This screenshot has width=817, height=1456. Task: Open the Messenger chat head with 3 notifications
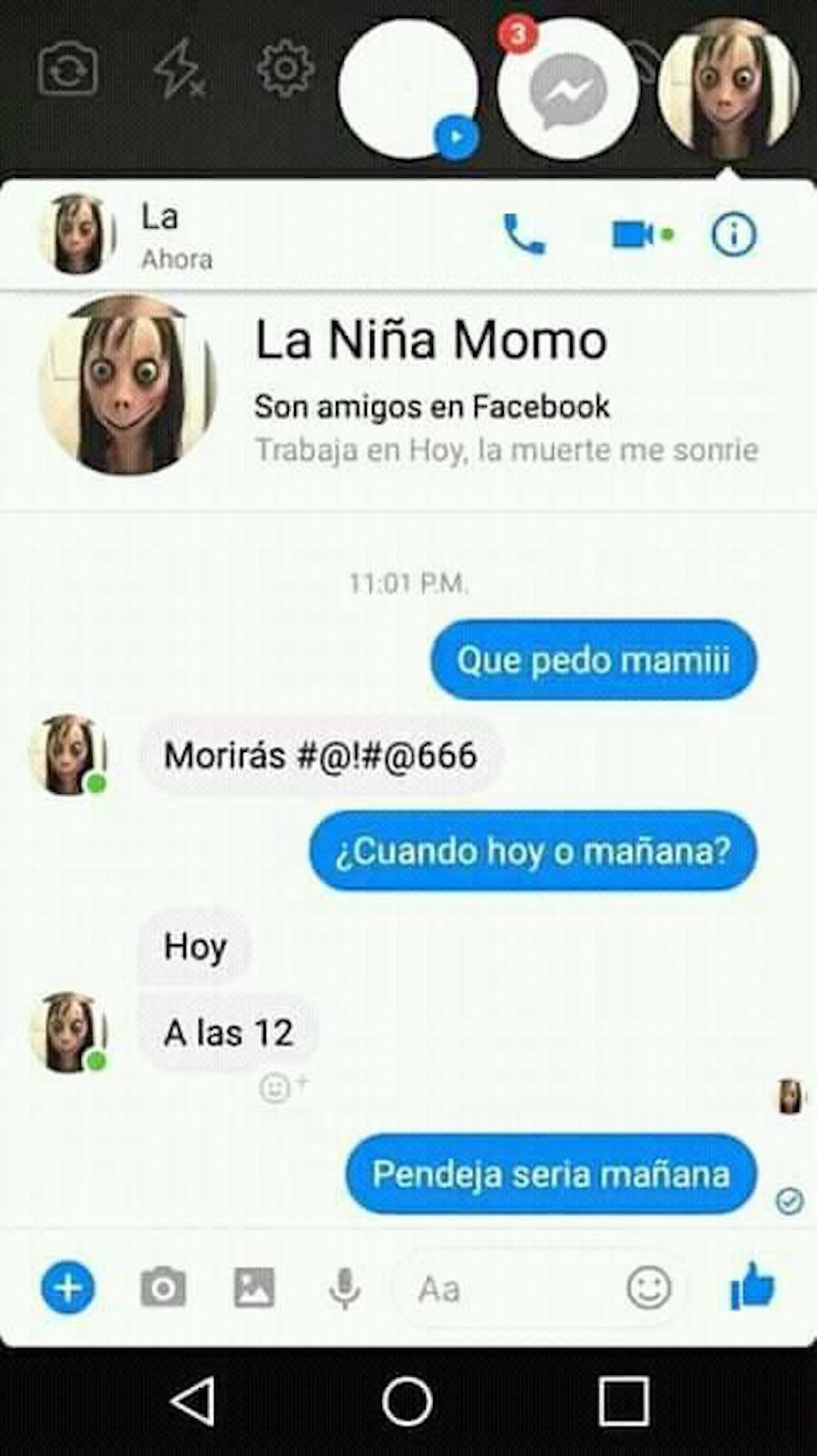click(x=567, y=91)
